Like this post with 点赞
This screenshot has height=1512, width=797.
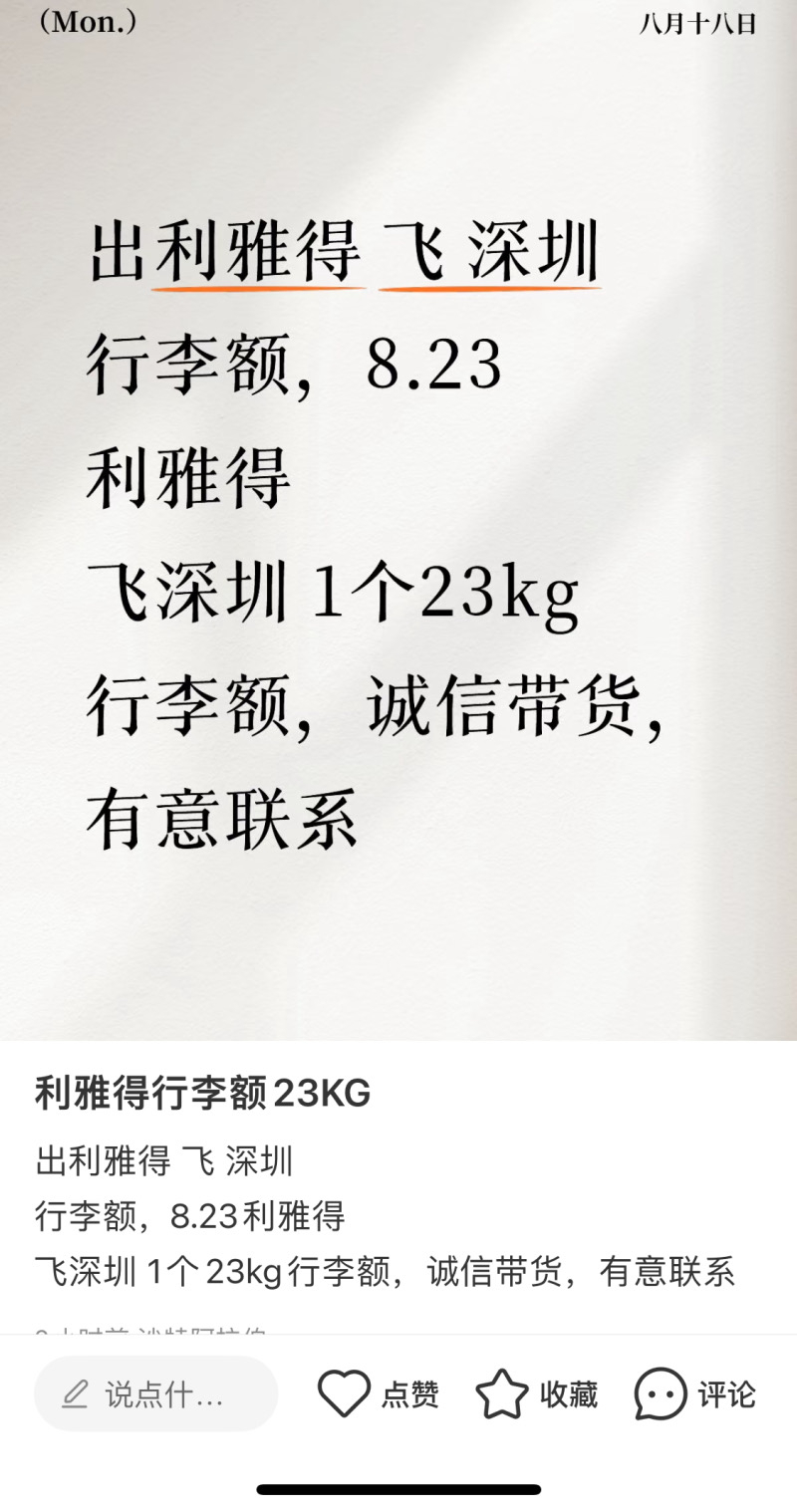(379, 1393)
